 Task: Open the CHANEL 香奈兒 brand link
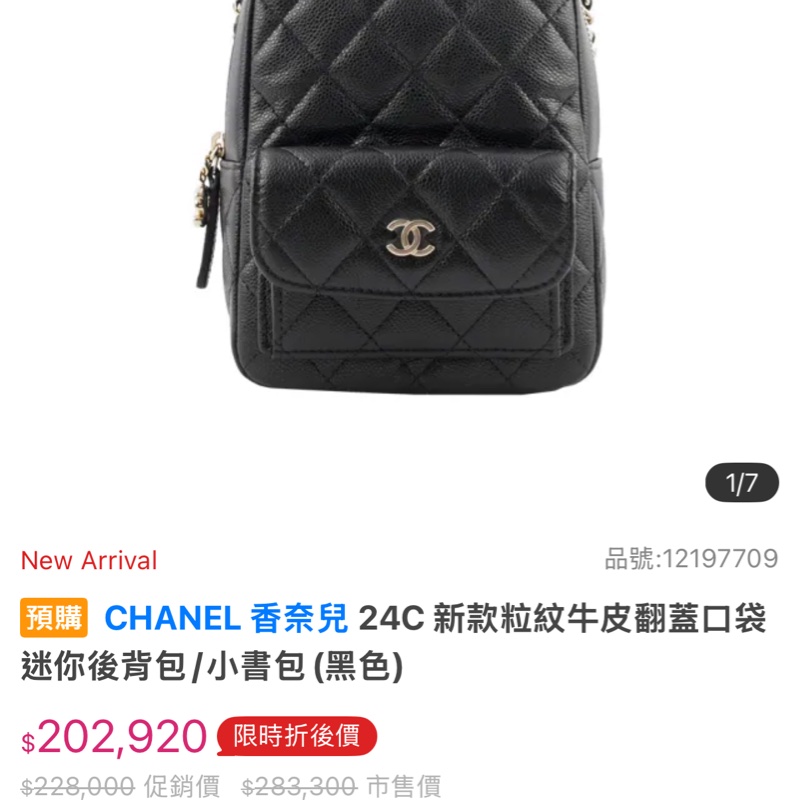(x=226, y=619)
